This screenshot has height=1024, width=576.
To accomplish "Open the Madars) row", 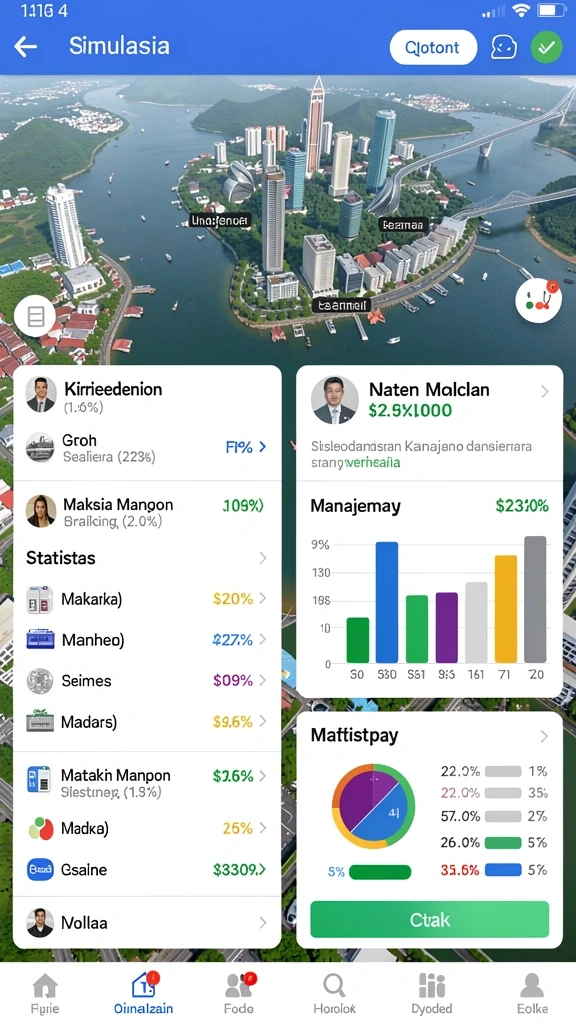I will click(147, 722).
